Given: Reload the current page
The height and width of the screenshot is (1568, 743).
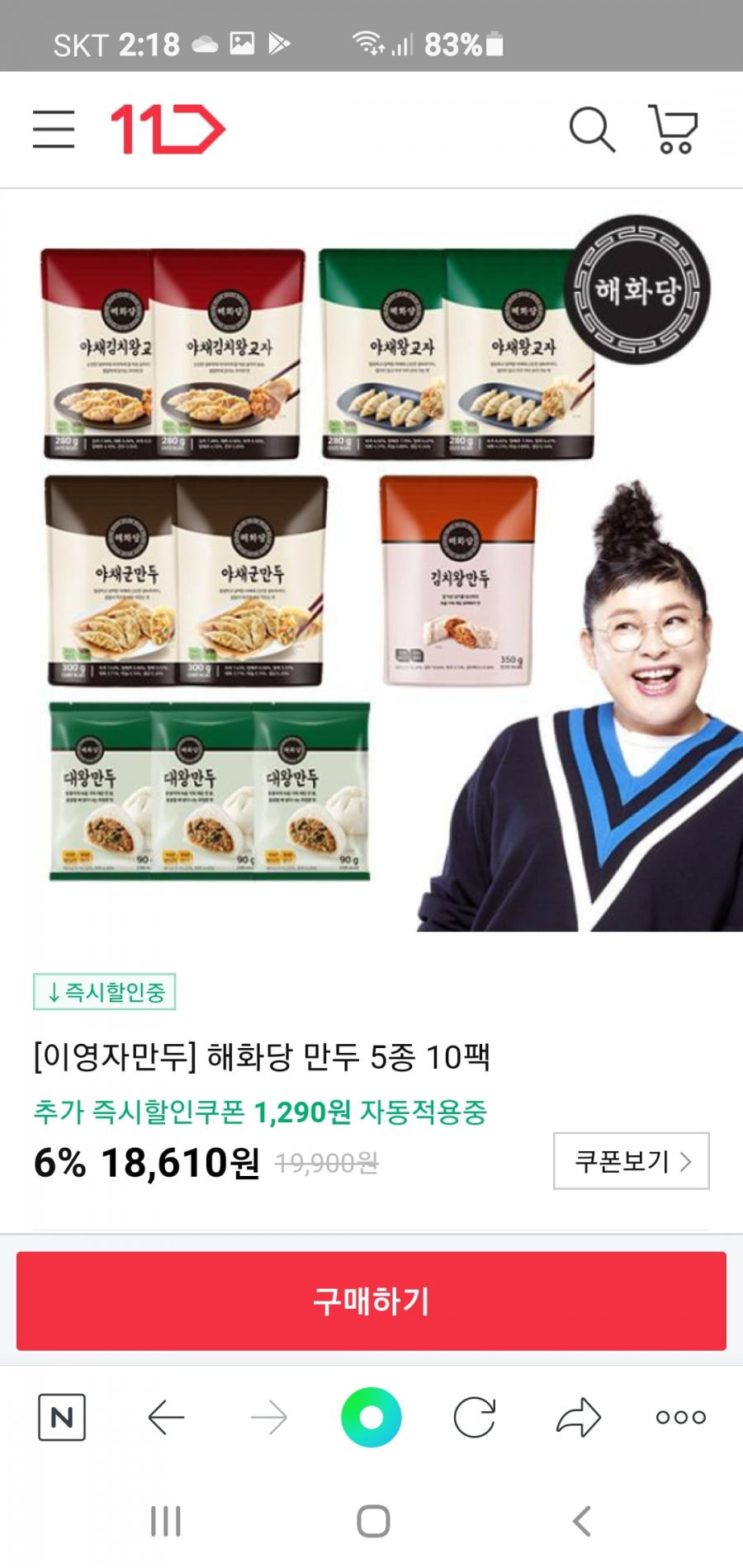Looking at the screenshot, I should (x=475, y=1418).
